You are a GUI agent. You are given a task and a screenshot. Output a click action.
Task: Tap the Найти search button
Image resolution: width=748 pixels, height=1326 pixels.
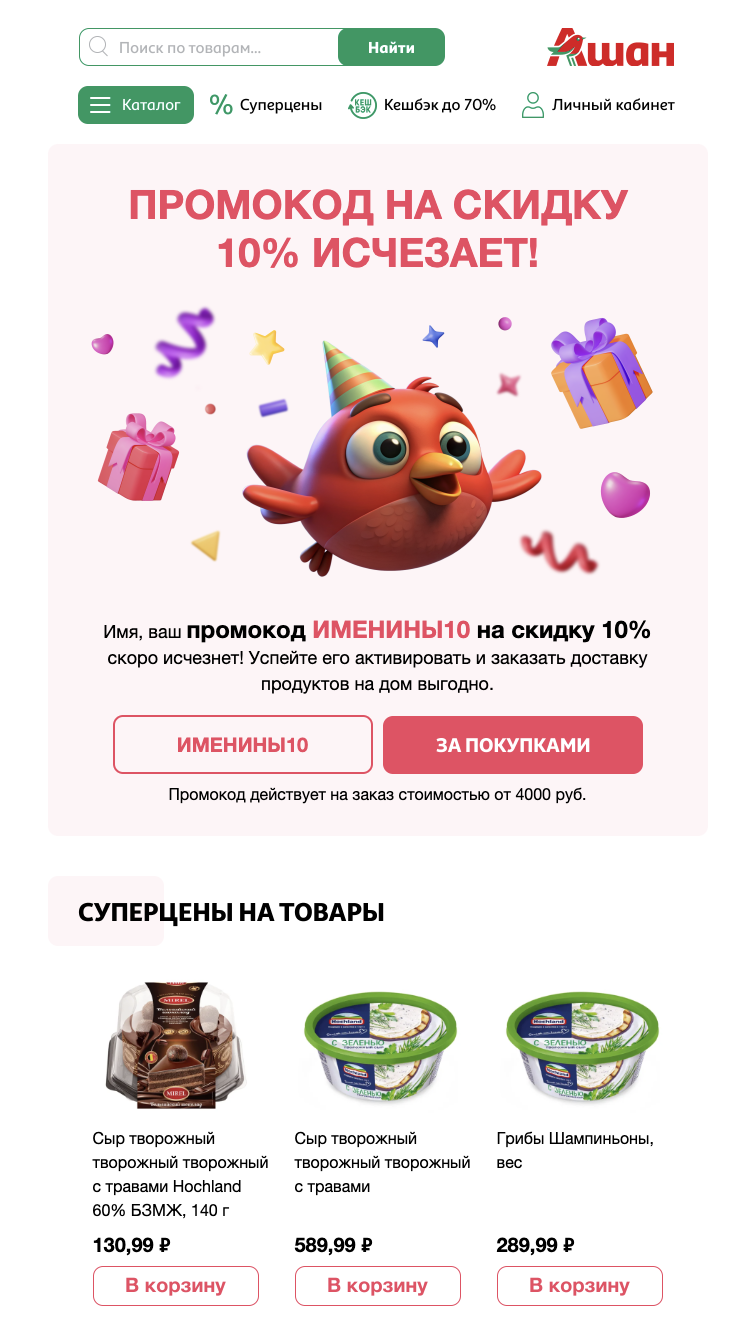click(391, 47)
